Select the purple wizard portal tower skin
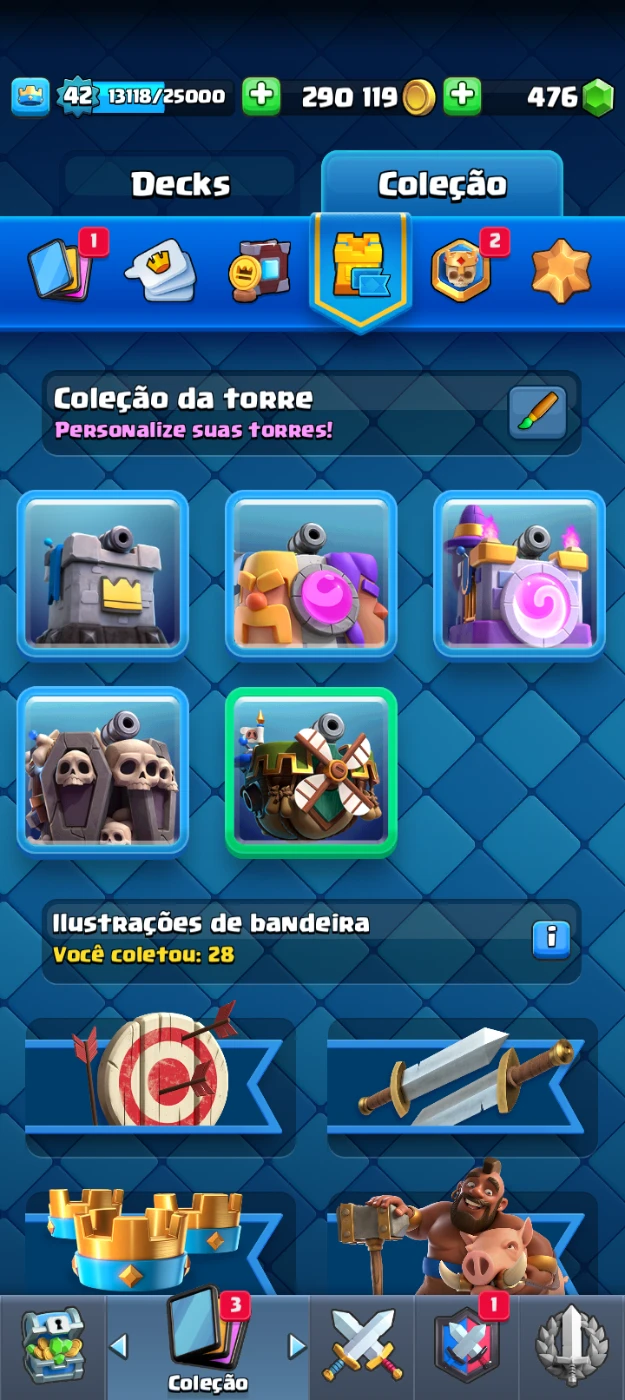Viewport: 625px width, 1400px height. click(519, 574)
